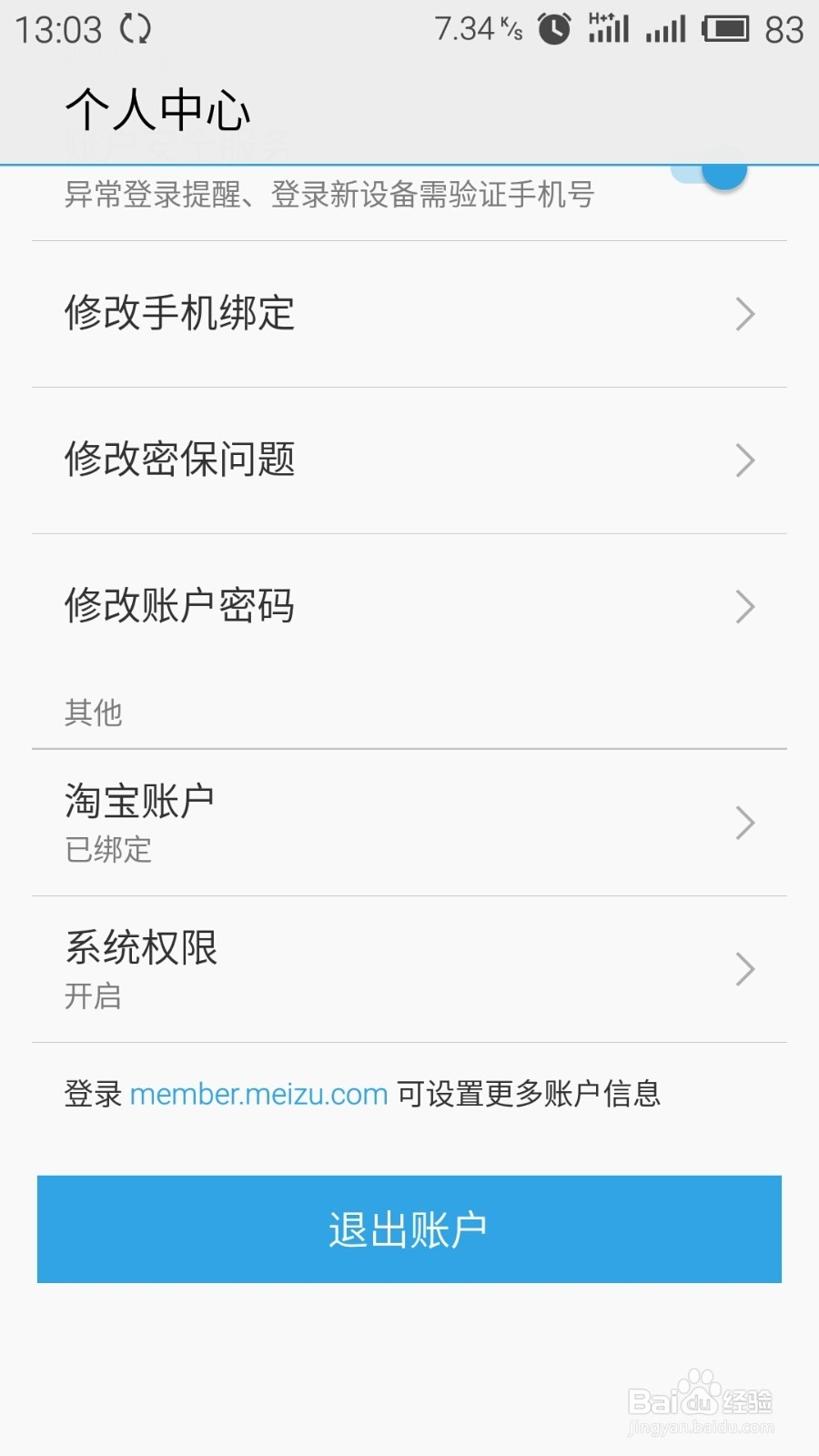
Task: Expand 修改手机绑定 via its chevron
Action: pos(746,314)
